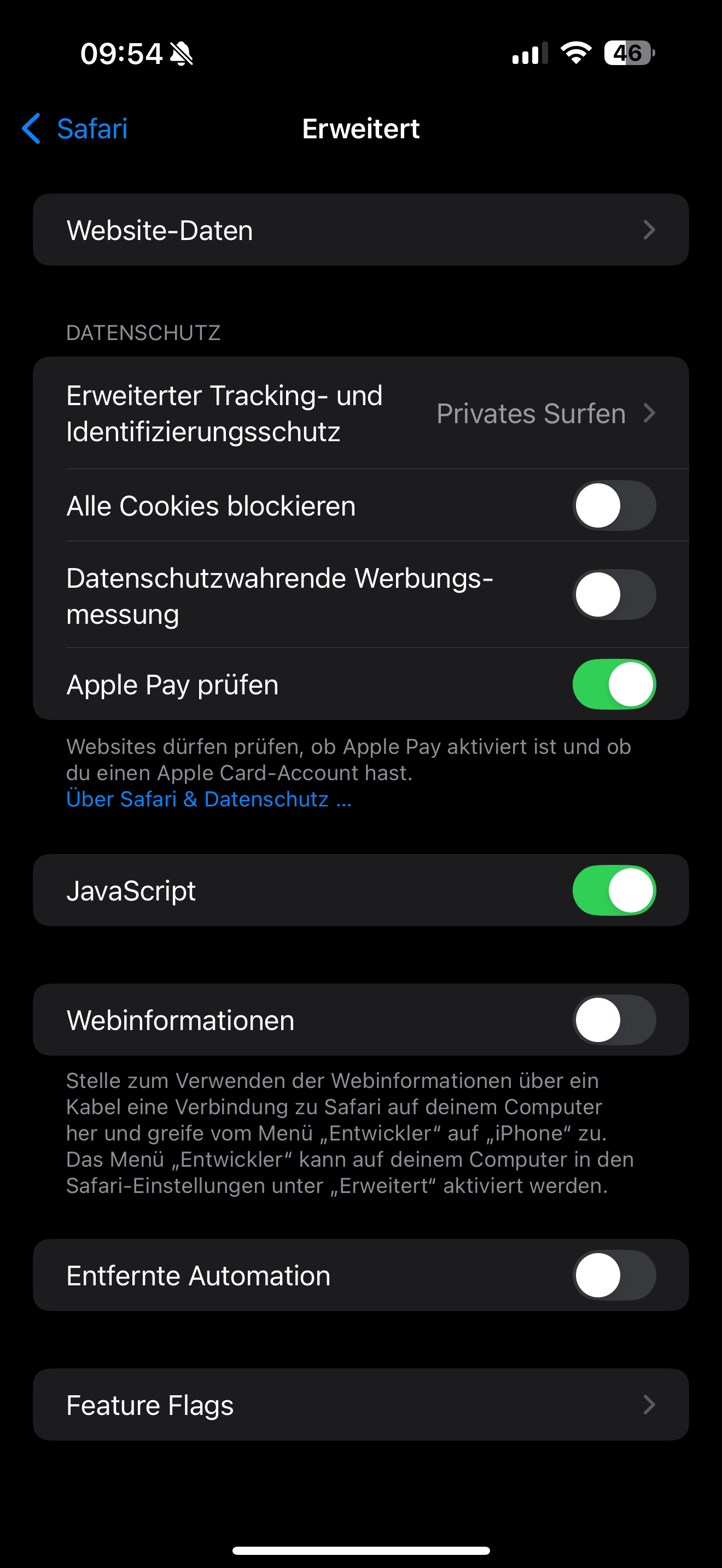Disable Apple Pay prüfen
This screenshot has height=1568, width=722.
[x=614, y=684]
